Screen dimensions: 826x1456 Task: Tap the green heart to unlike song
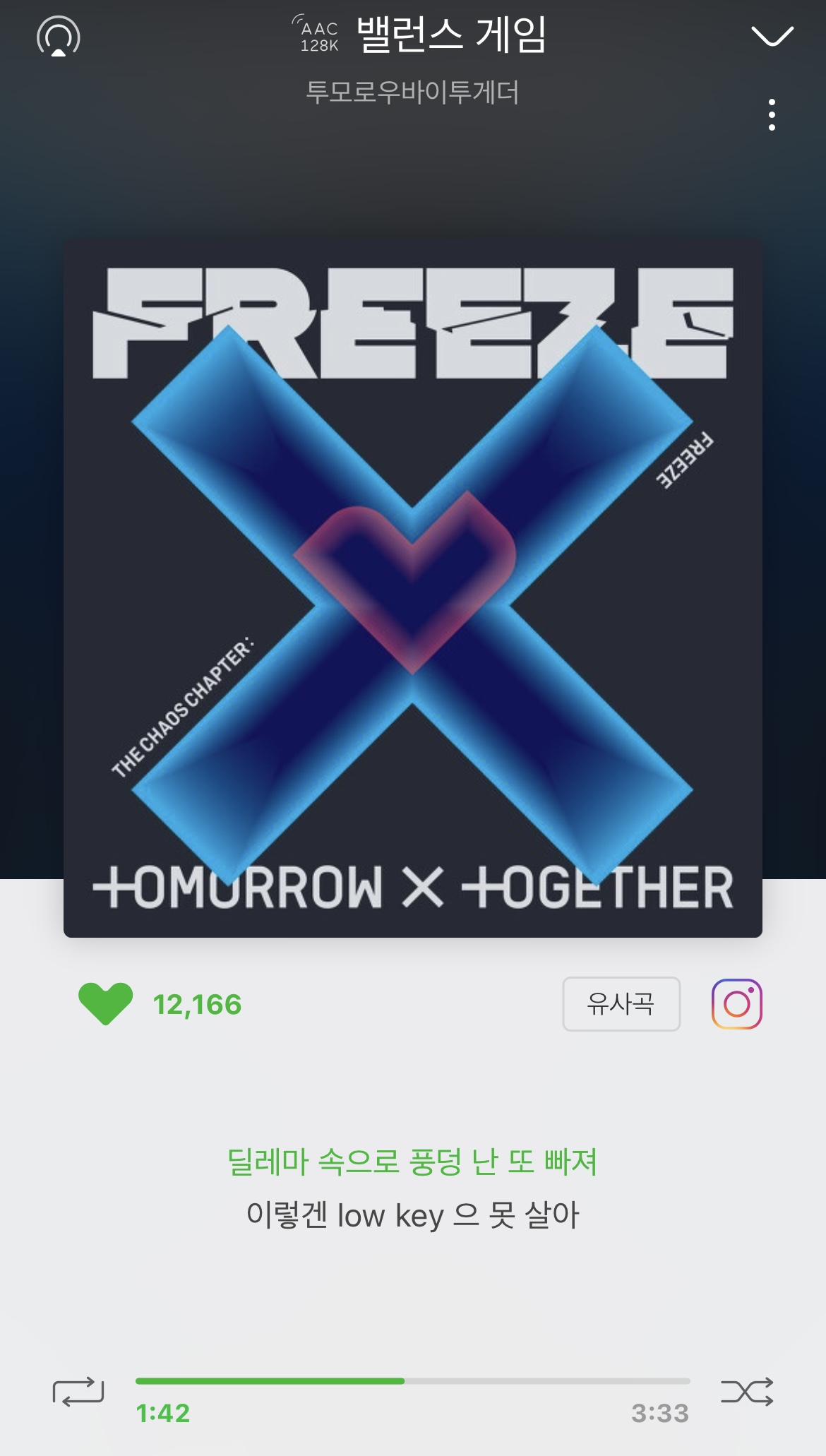(x=106, y=1003)
